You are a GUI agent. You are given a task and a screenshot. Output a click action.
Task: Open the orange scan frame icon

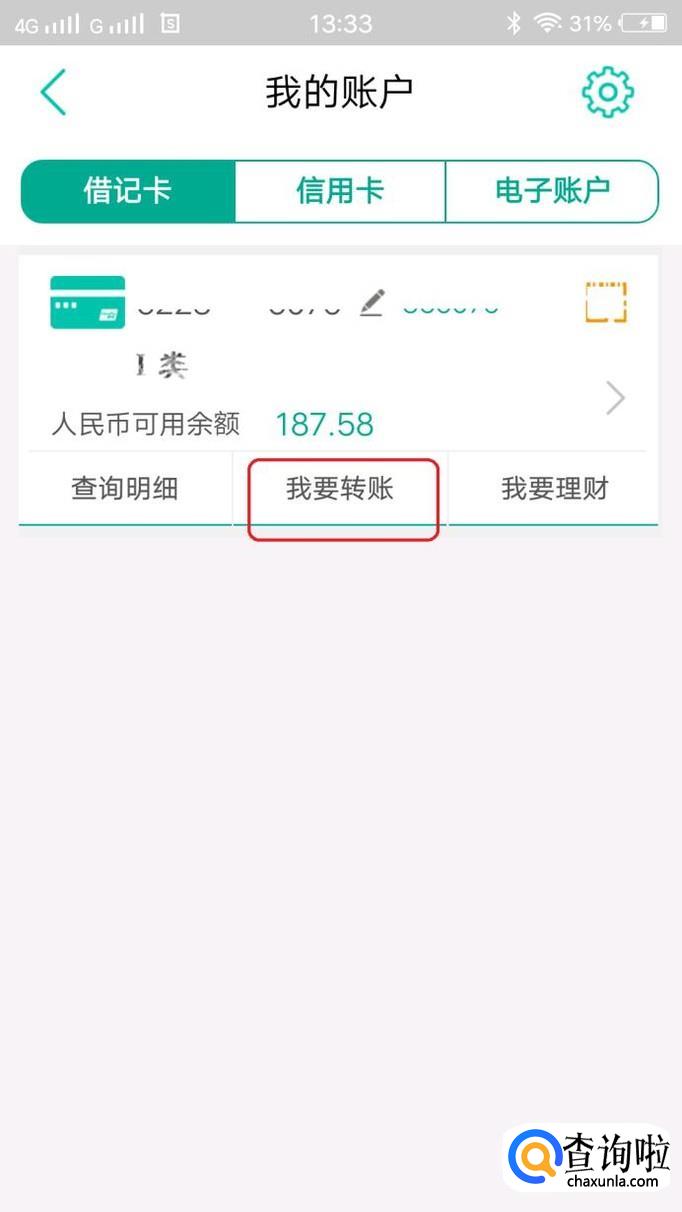(x=606, y=302)
